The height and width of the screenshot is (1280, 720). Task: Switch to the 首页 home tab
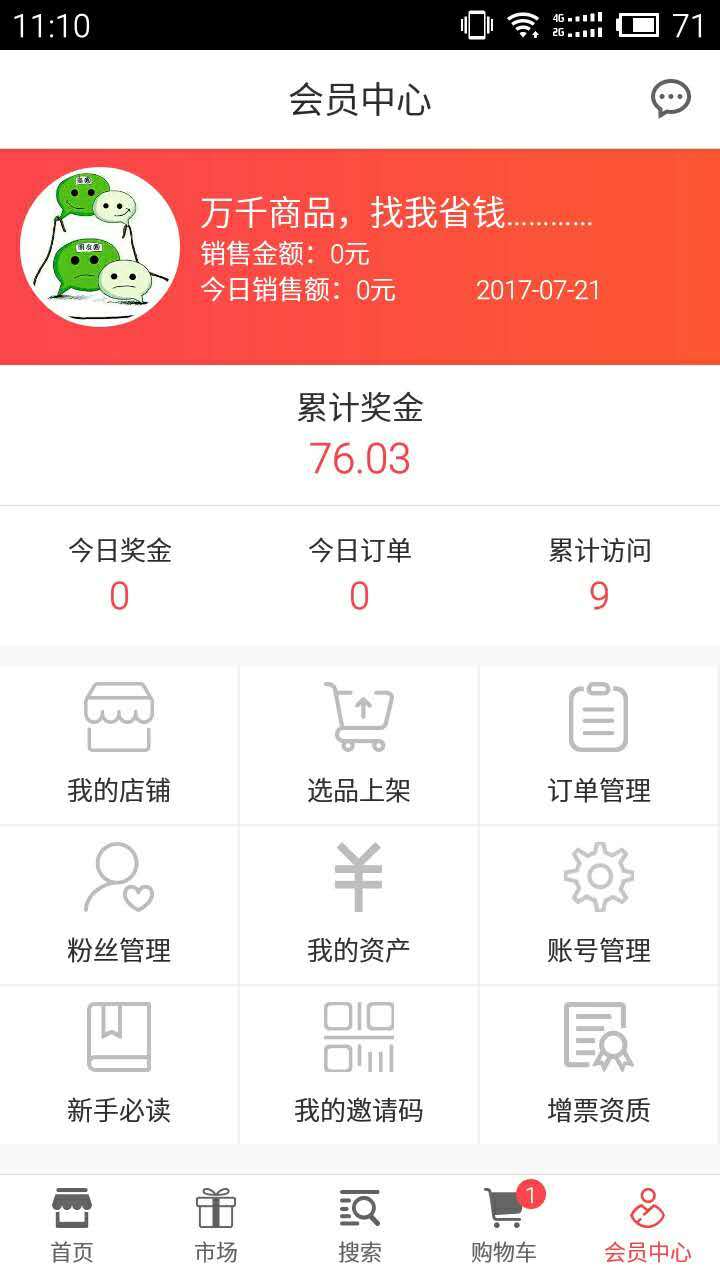click(72, 1225)
